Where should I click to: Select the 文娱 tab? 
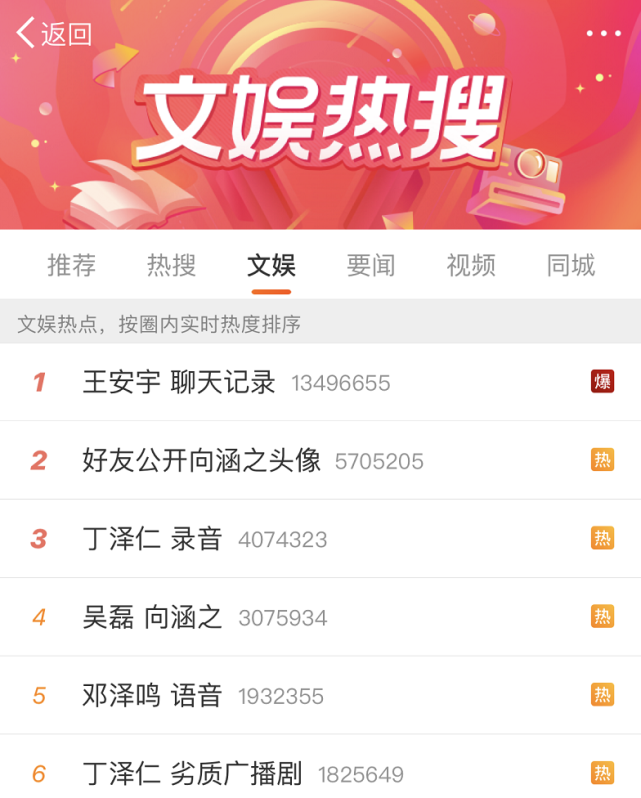(x=271, y=265)
